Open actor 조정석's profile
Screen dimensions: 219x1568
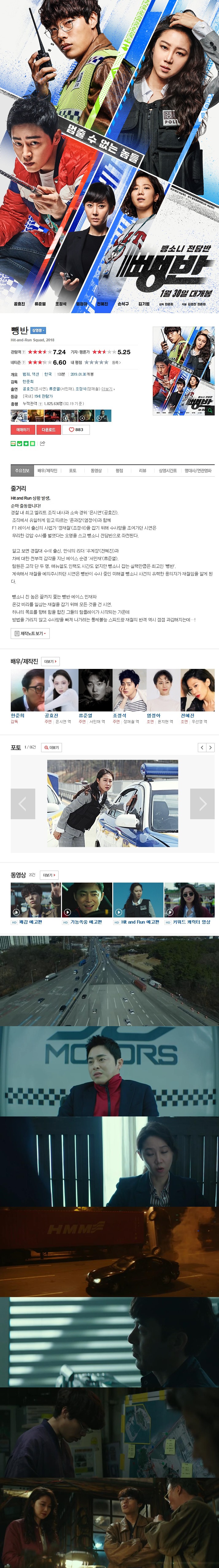[129, 690]
